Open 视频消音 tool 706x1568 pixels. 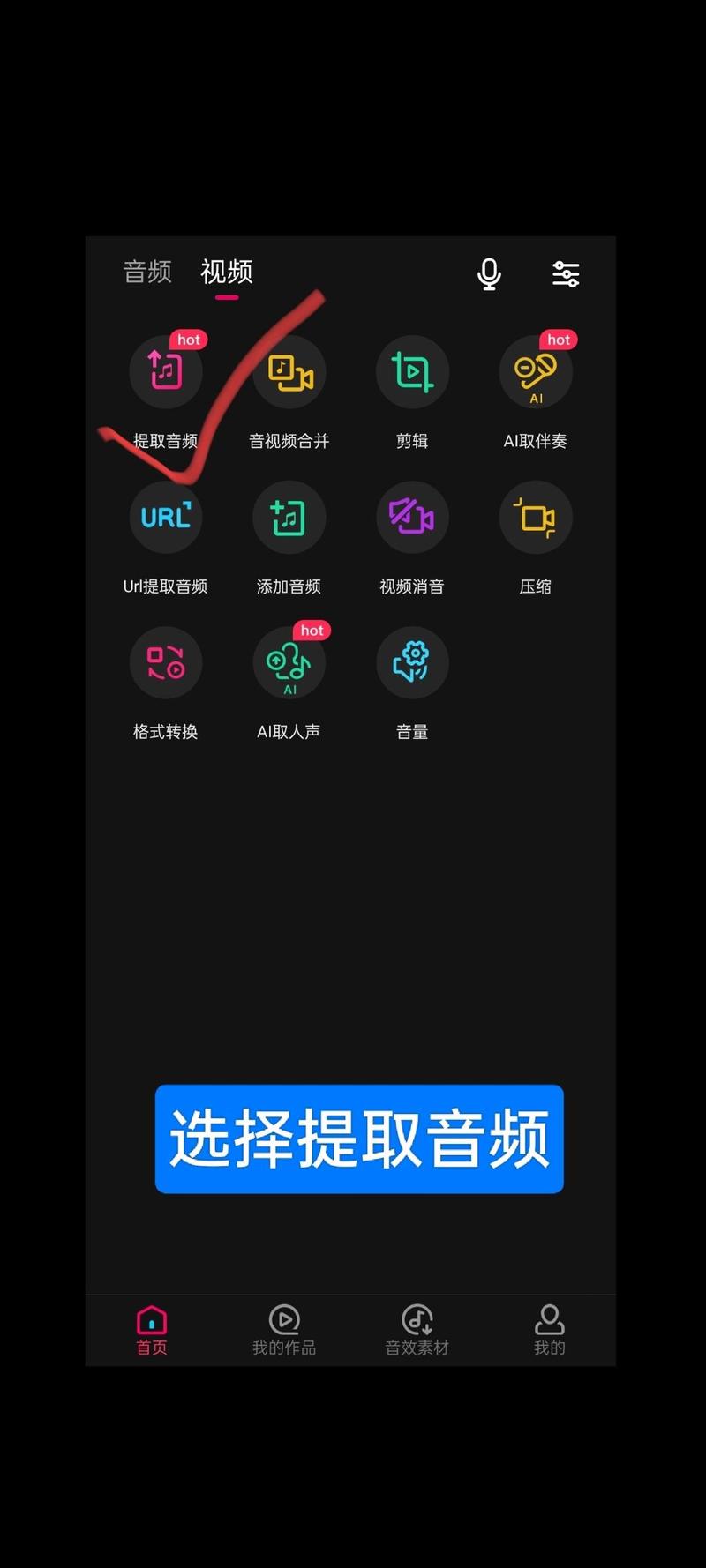coord(412,518)
